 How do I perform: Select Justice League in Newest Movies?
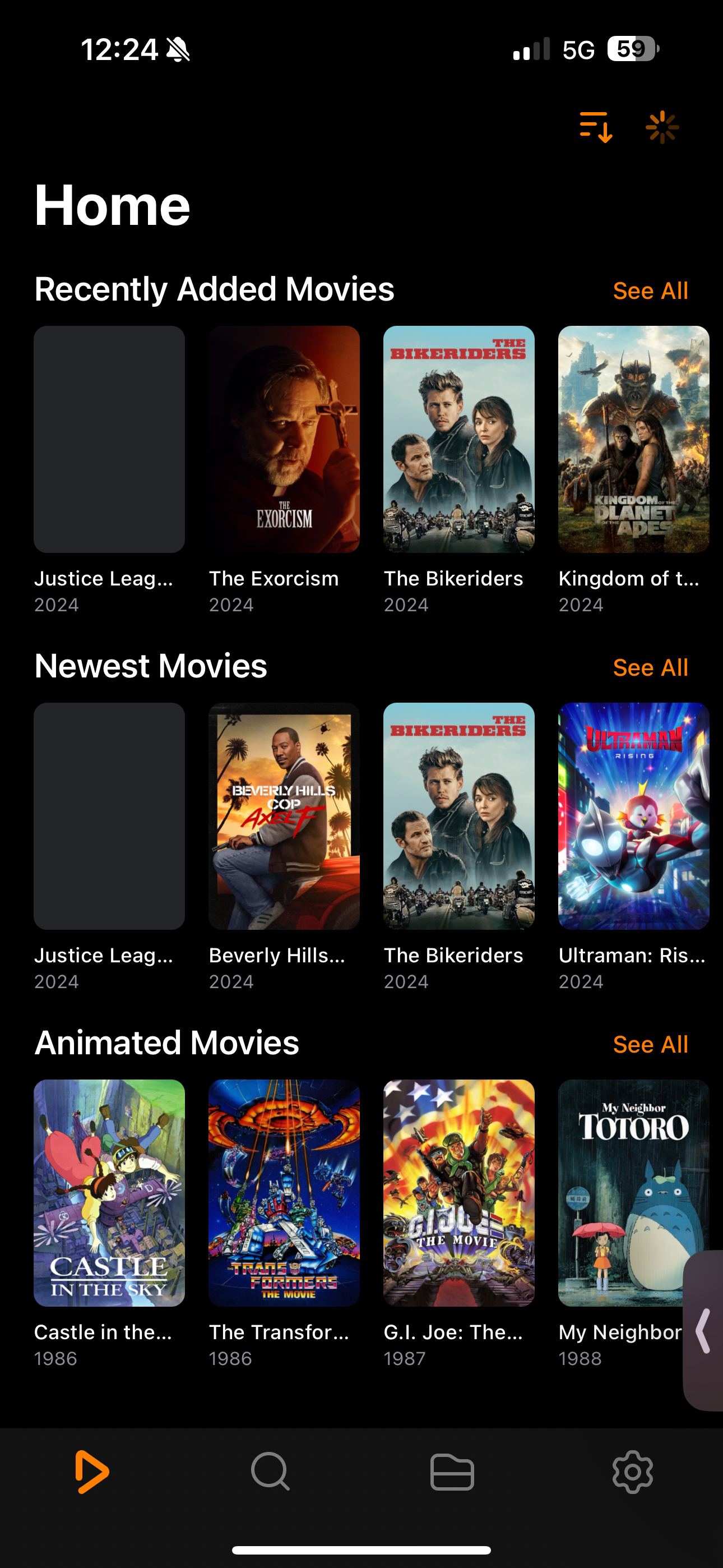point(109,815)
